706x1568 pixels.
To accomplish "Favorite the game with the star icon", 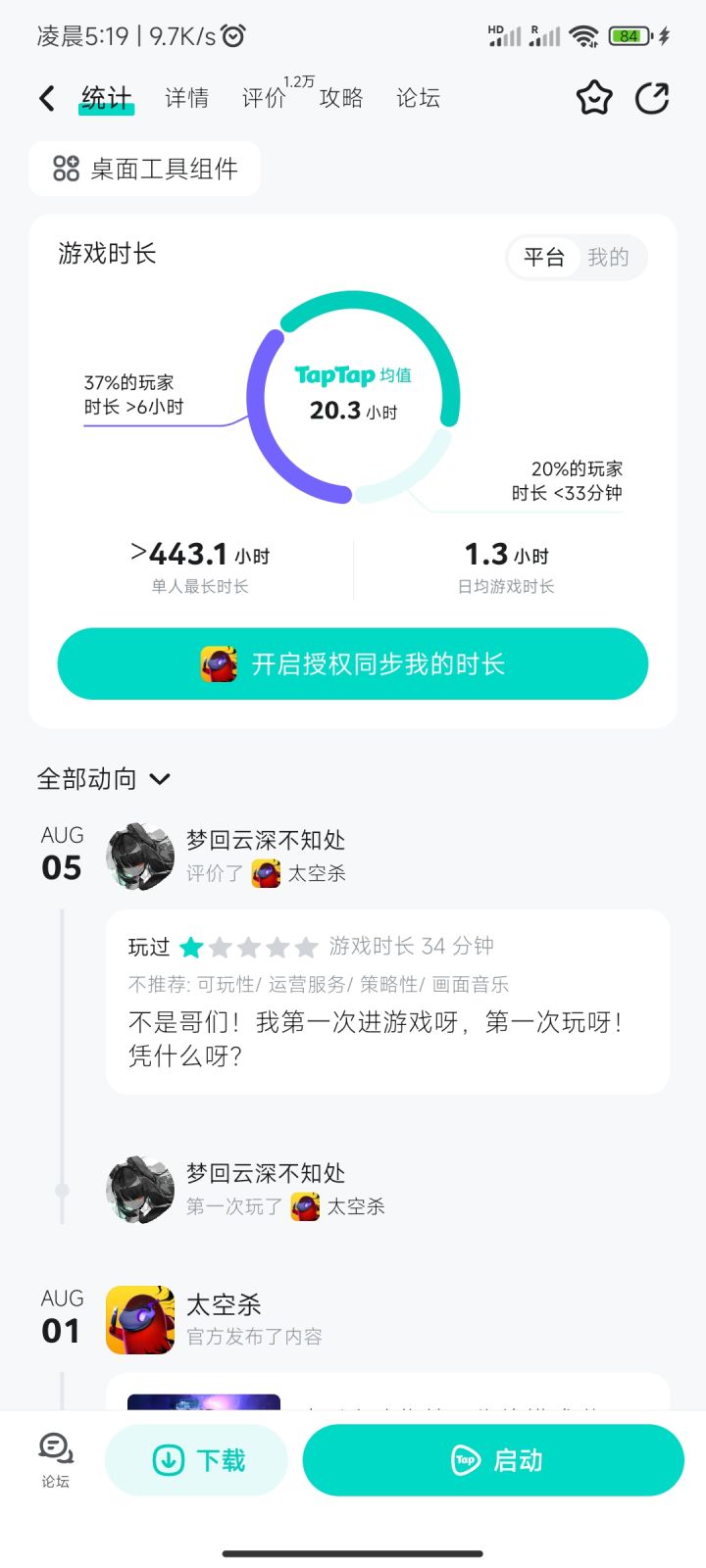I will [594, 98].
